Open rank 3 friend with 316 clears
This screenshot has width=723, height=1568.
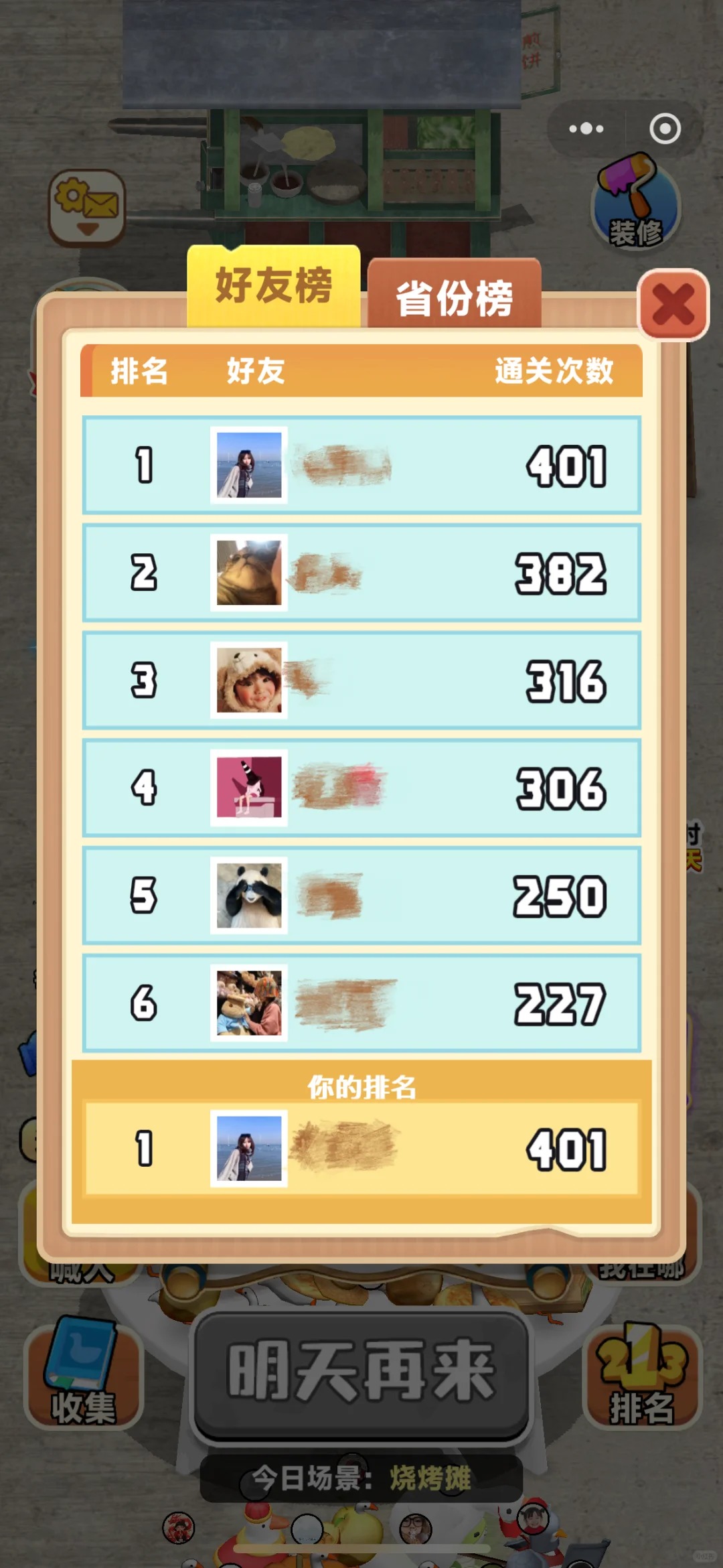point(361,681)
